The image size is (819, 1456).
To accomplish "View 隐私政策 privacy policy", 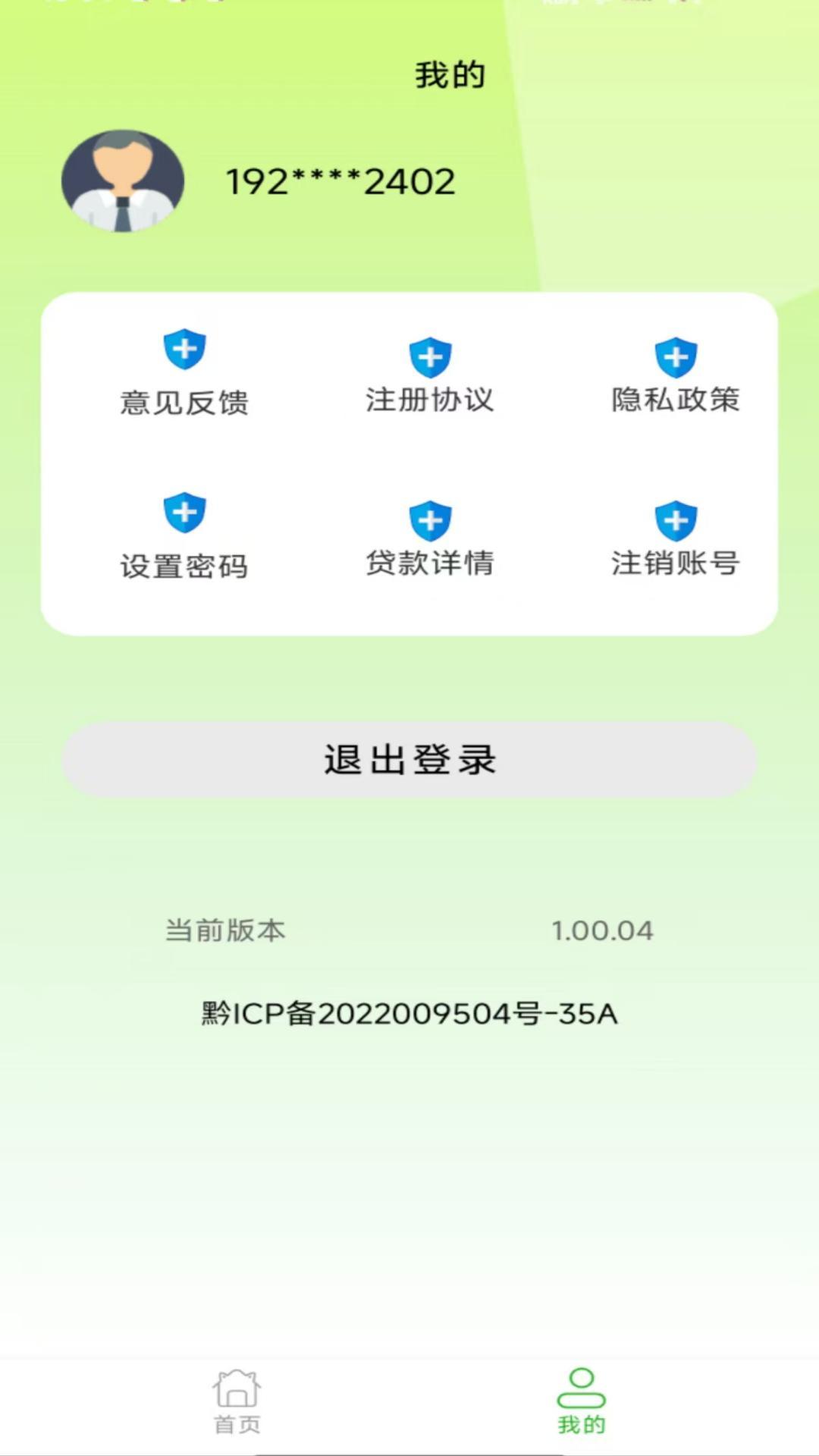I will [x=675, y=377].
